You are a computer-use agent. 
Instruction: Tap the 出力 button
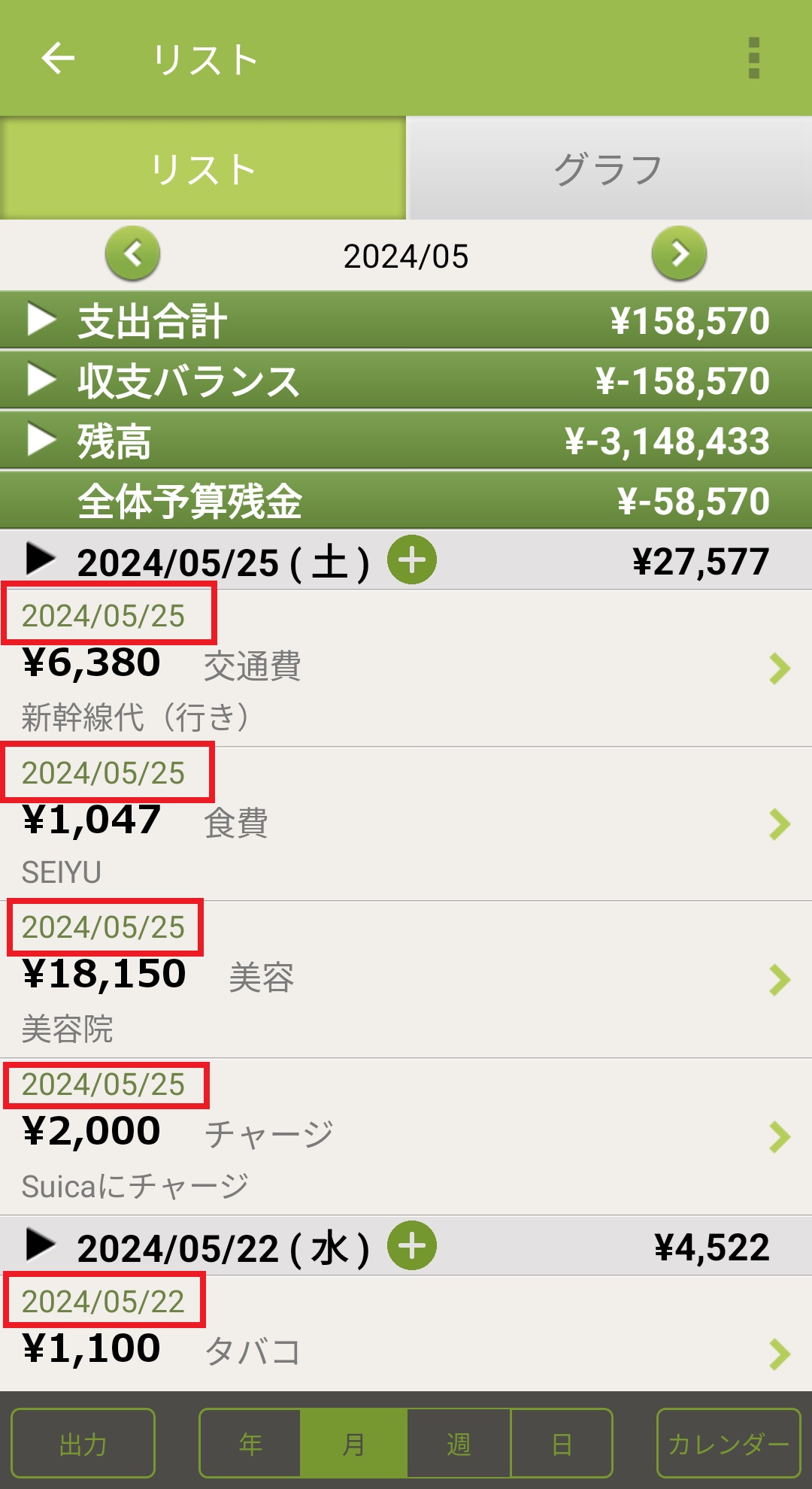83,1443
